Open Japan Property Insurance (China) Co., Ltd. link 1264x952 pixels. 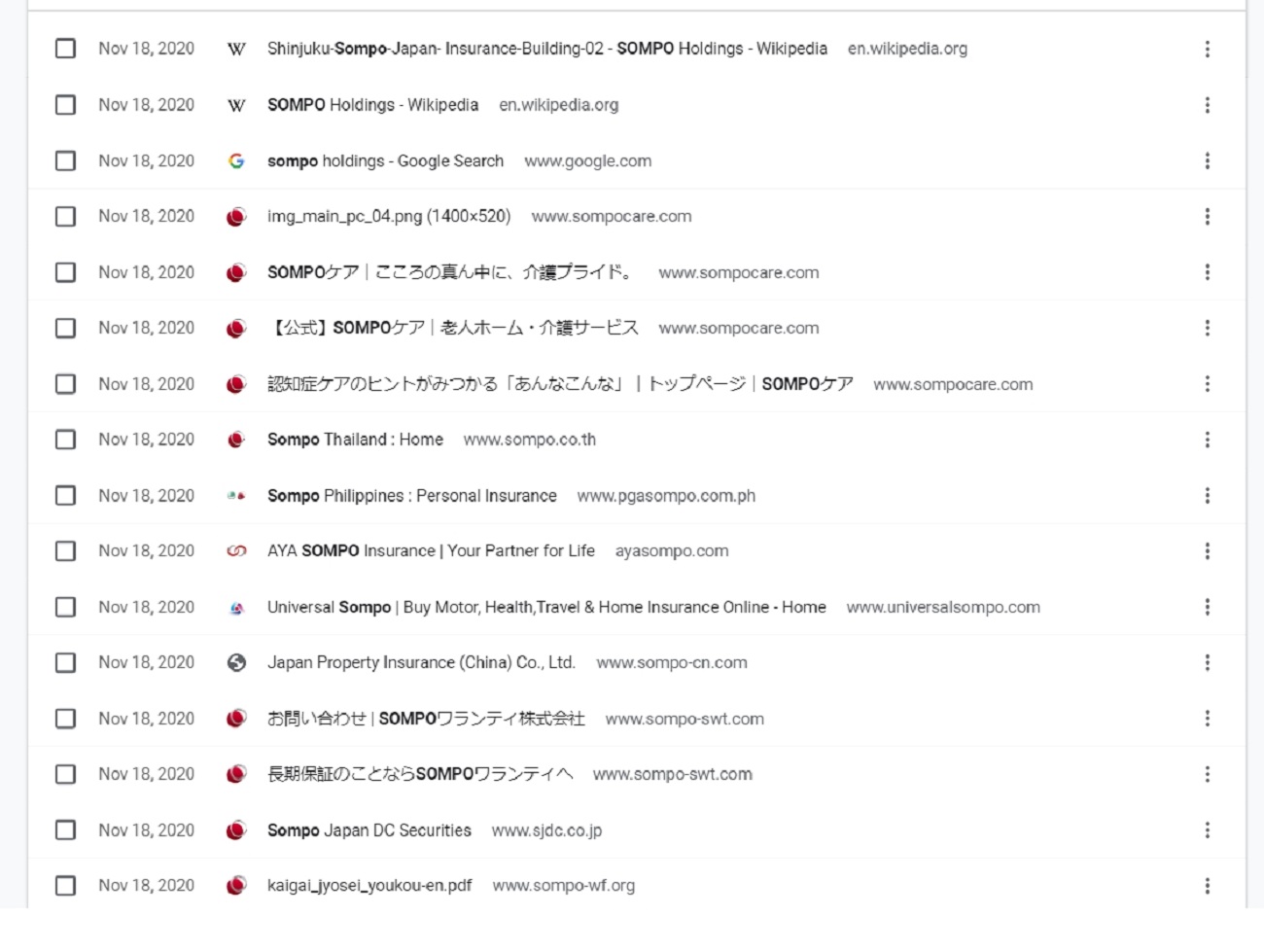coord(421,663)
